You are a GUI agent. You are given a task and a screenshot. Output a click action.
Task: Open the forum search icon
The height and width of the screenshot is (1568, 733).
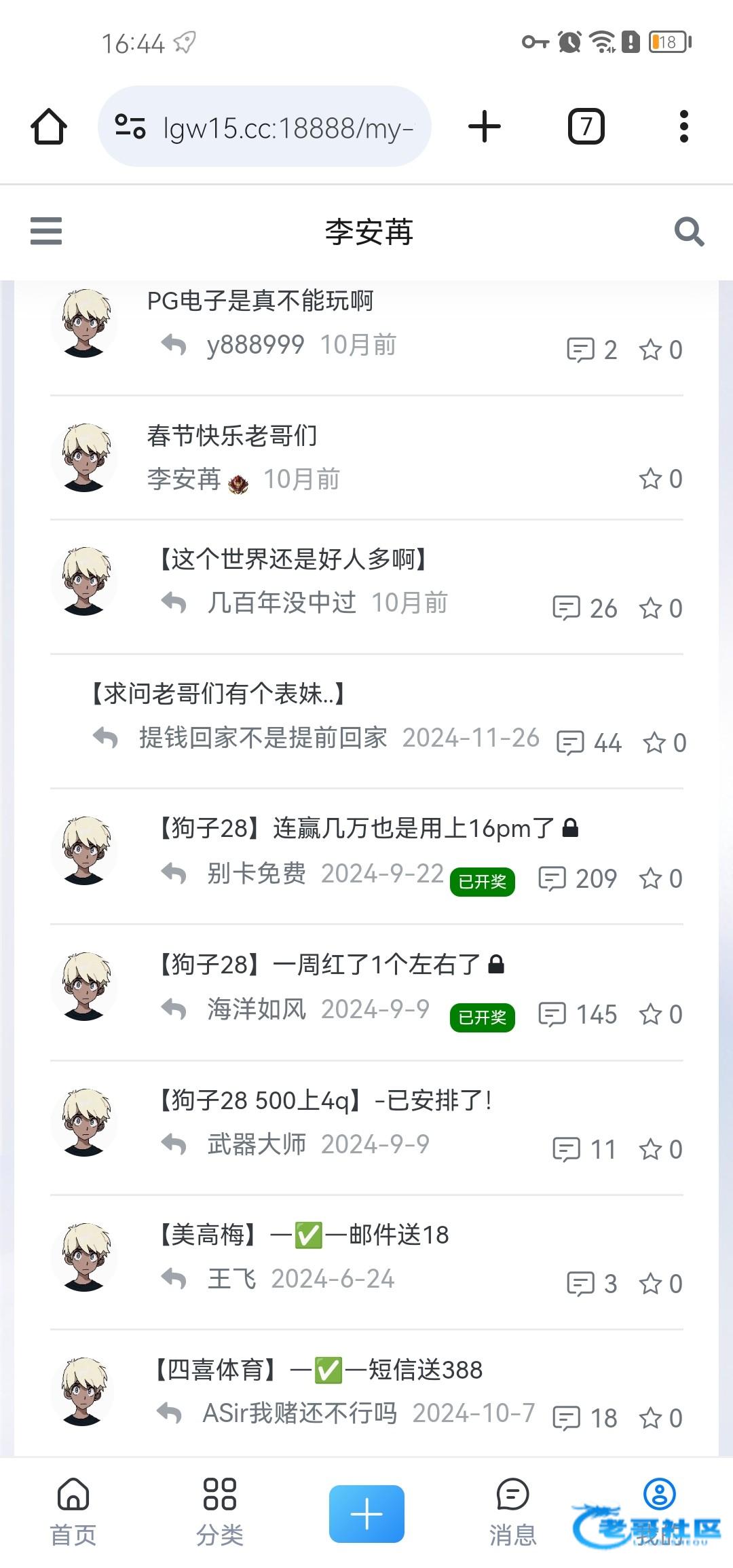point(689,231)
